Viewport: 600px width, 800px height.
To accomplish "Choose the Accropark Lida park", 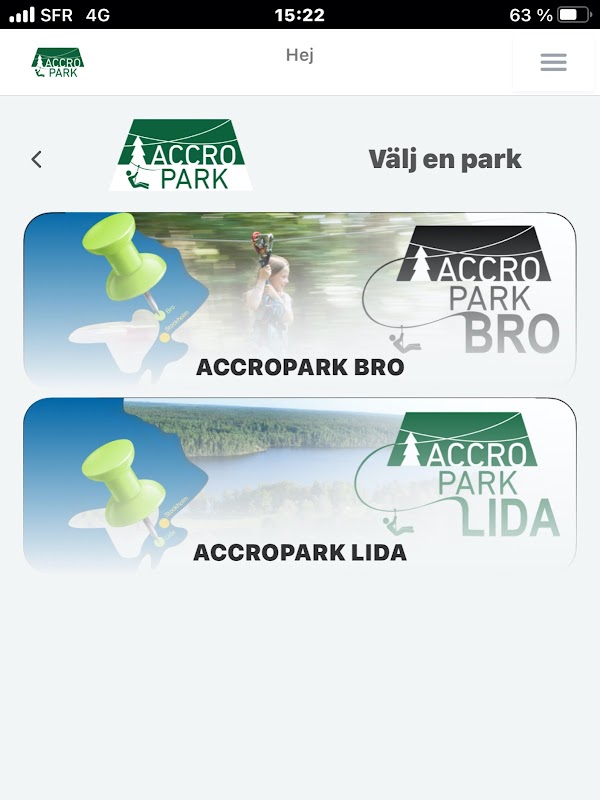I will pos(300,485).
